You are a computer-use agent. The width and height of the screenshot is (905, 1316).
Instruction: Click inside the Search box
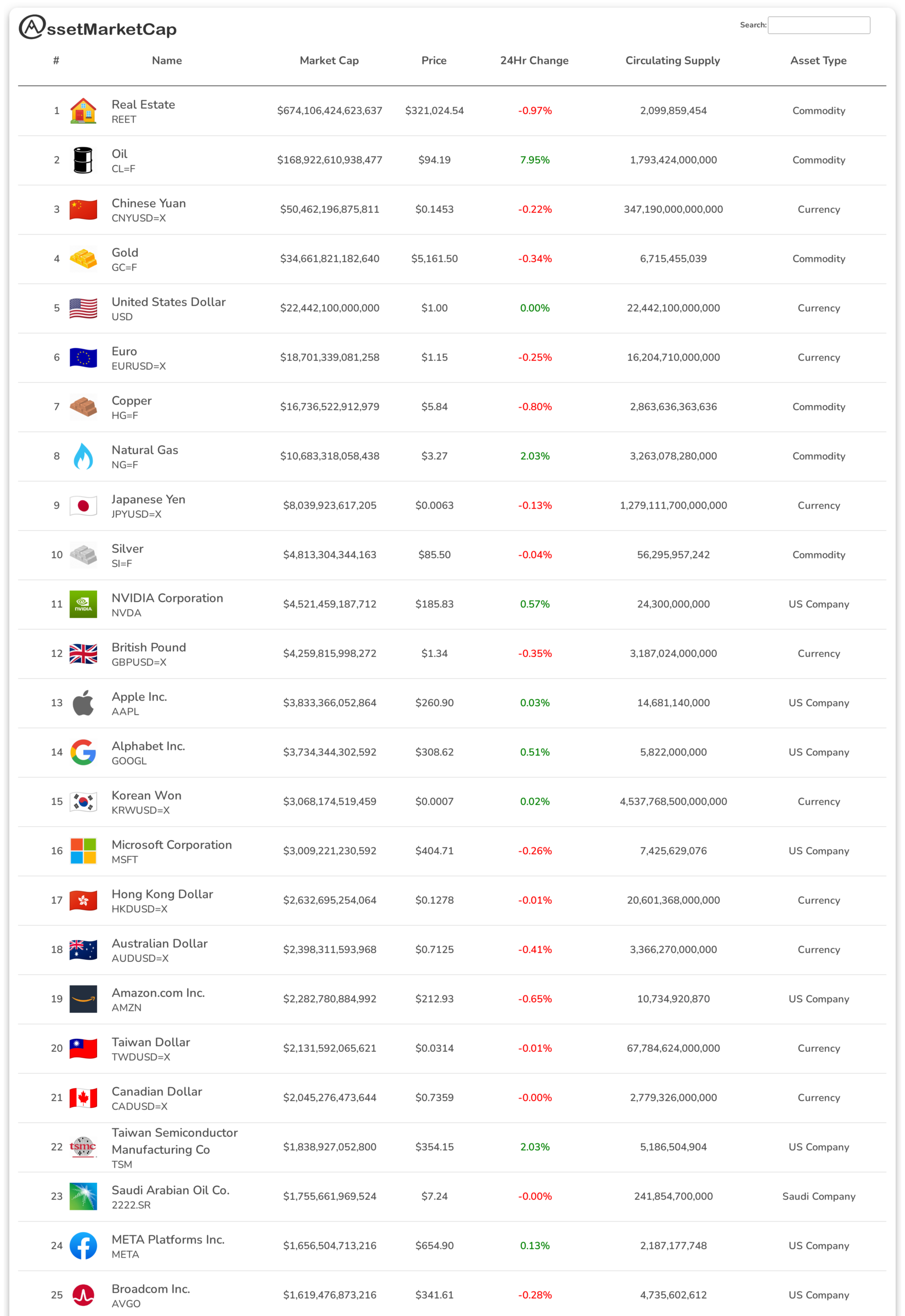[x=819, y=26]
